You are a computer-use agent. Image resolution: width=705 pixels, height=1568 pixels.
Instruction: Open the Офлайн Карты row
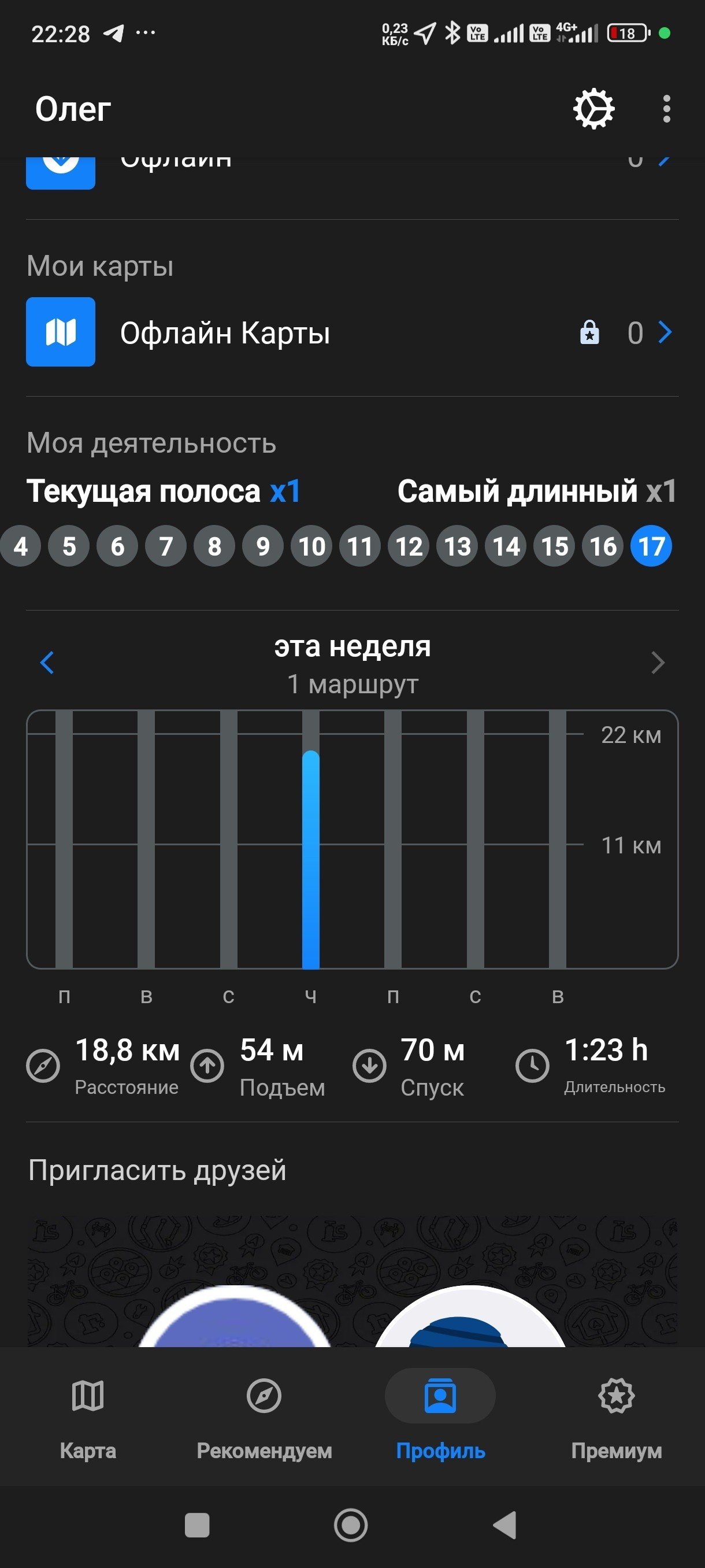(x=352, y=332)
